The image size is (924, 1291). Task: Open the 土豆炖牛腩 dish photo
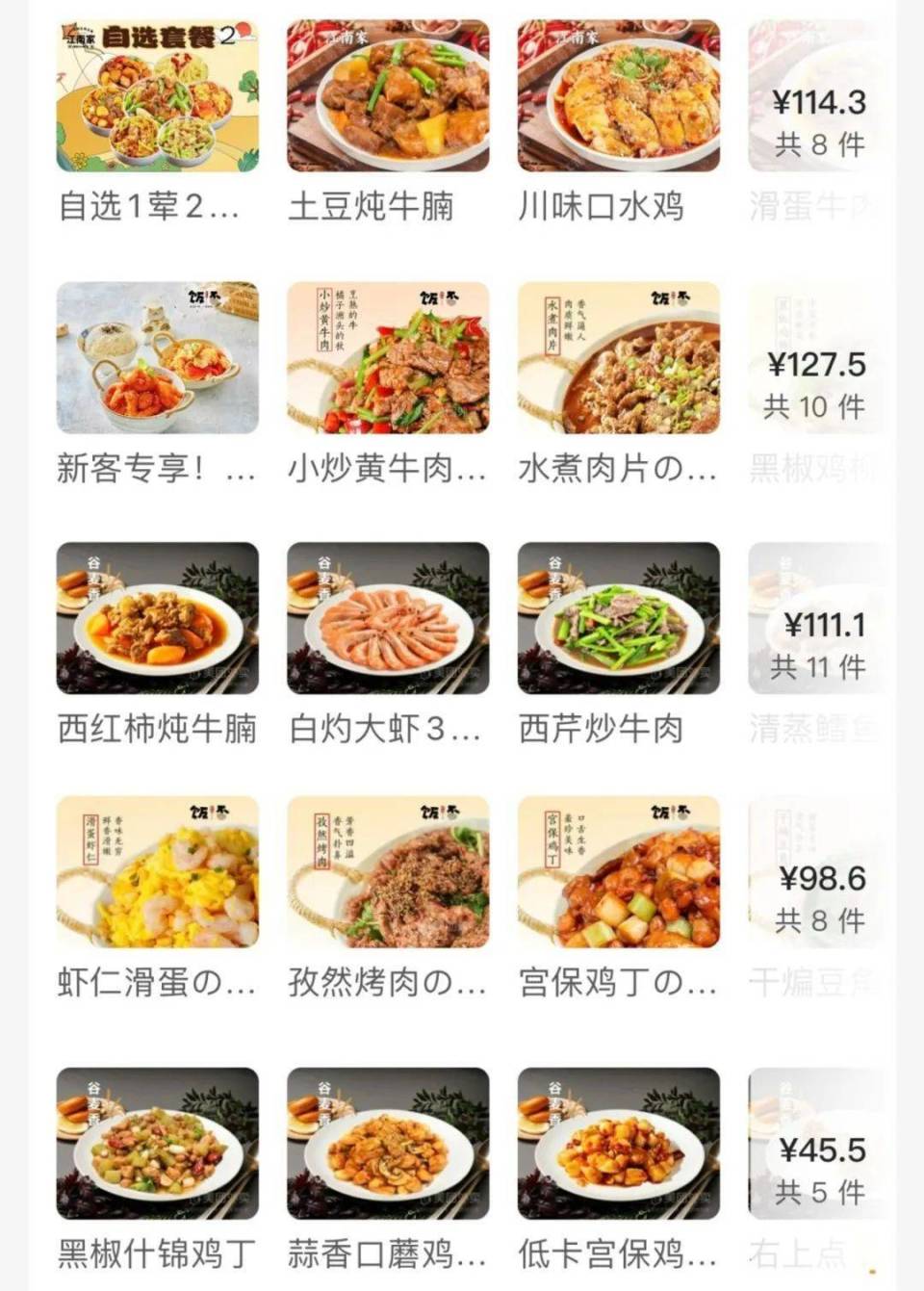387,91
